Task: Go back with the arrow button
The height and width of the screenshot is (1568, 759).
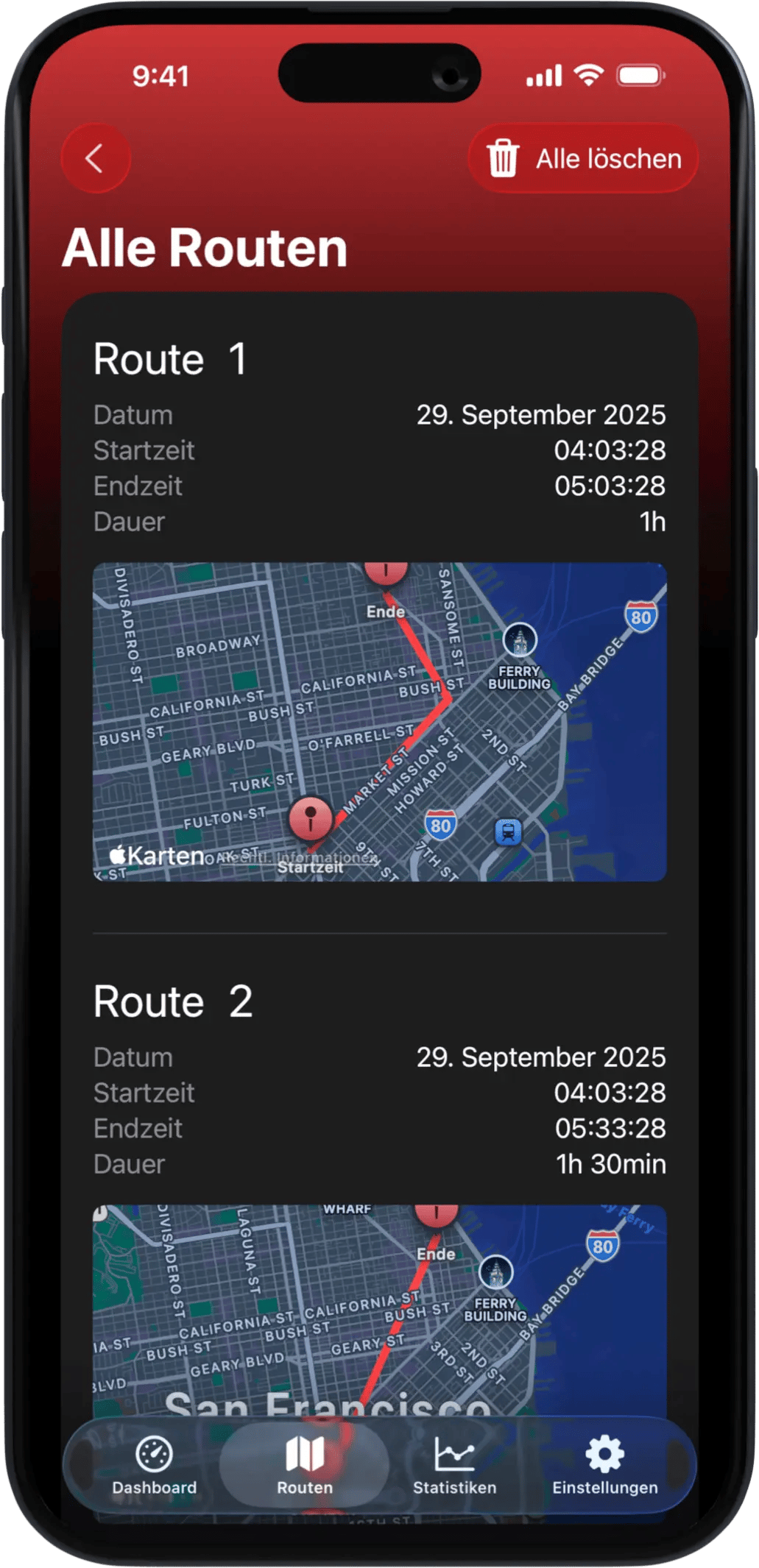Action: point(95,159)
